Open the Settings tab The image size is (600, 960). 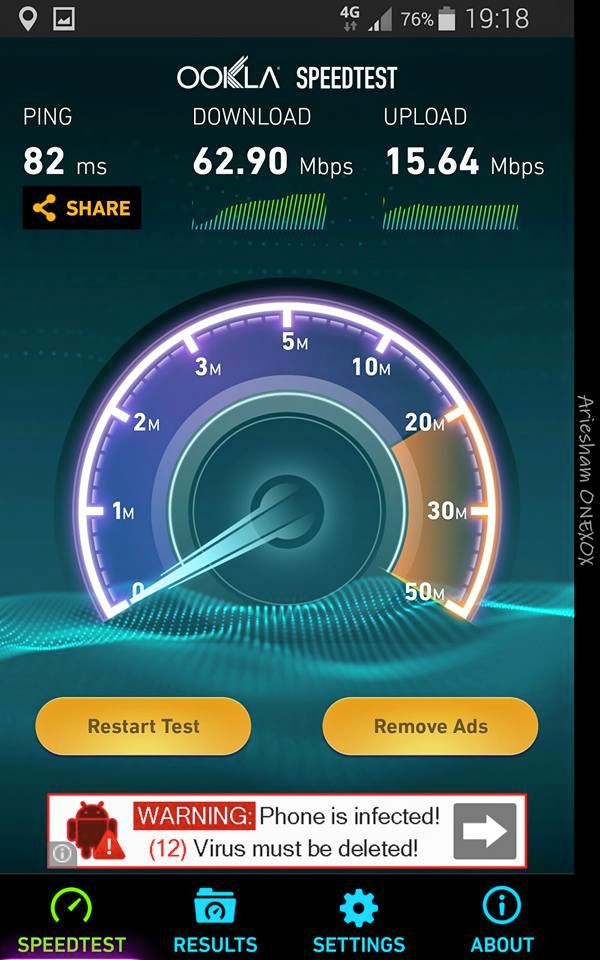point(359,920)
